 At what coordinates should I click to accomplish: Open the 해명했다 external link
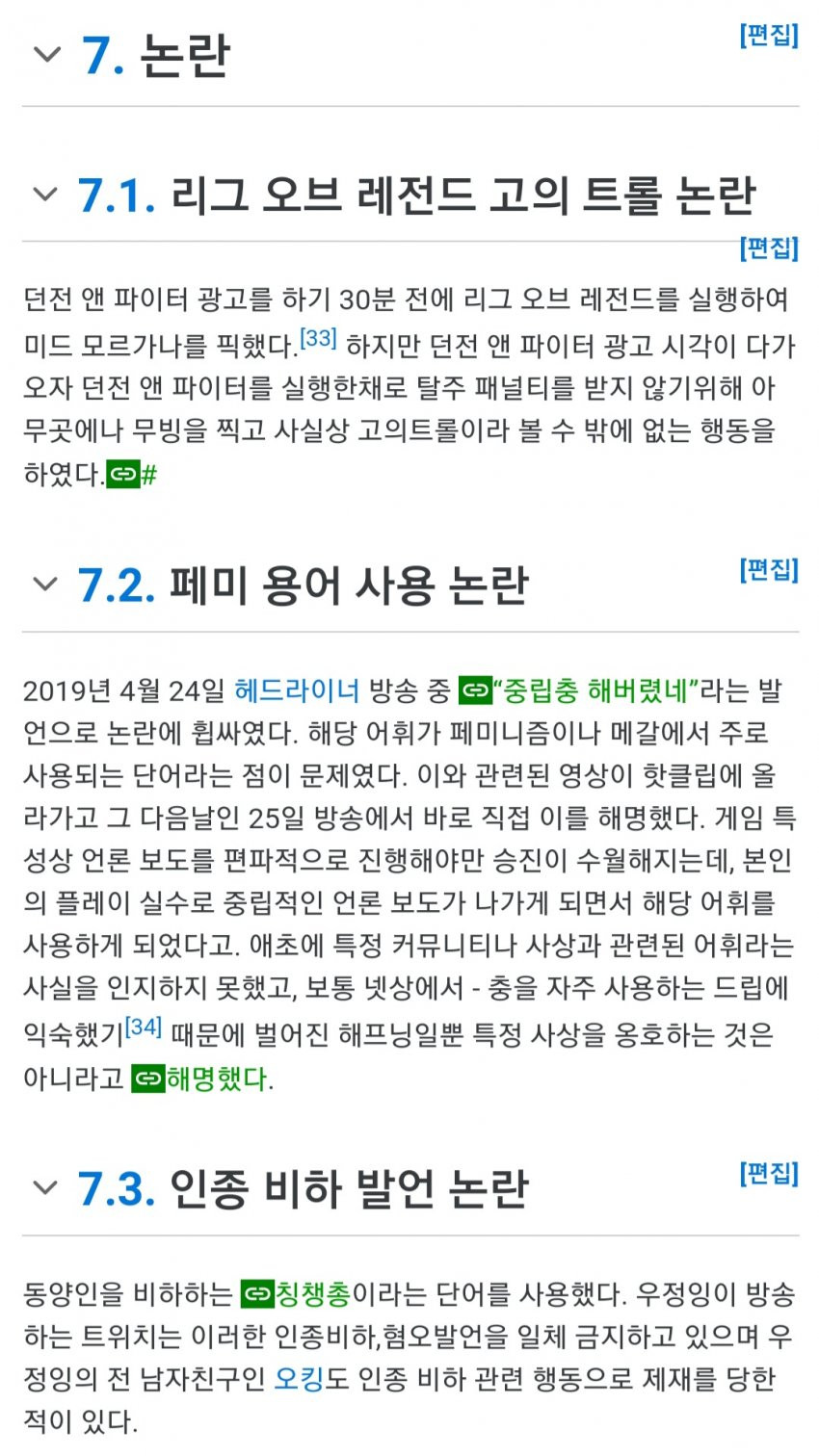tap(217, 1078)
